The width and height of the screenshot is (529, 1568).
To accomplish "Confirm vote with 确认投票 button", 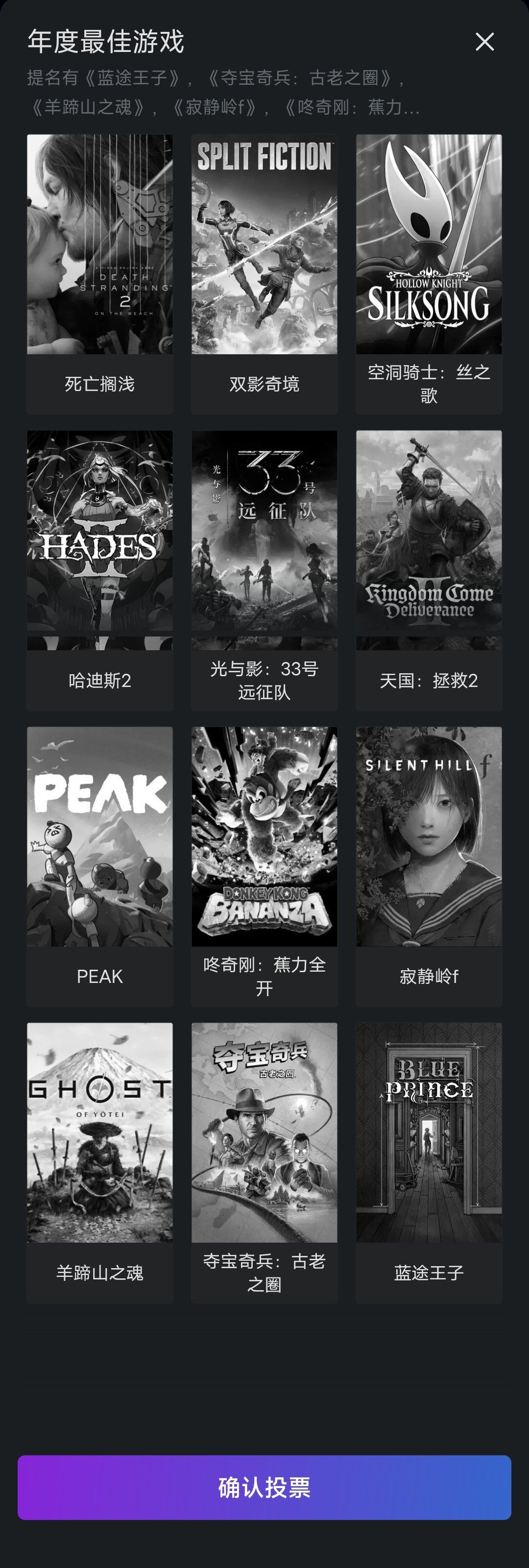I will click(x=264, y=1487).
